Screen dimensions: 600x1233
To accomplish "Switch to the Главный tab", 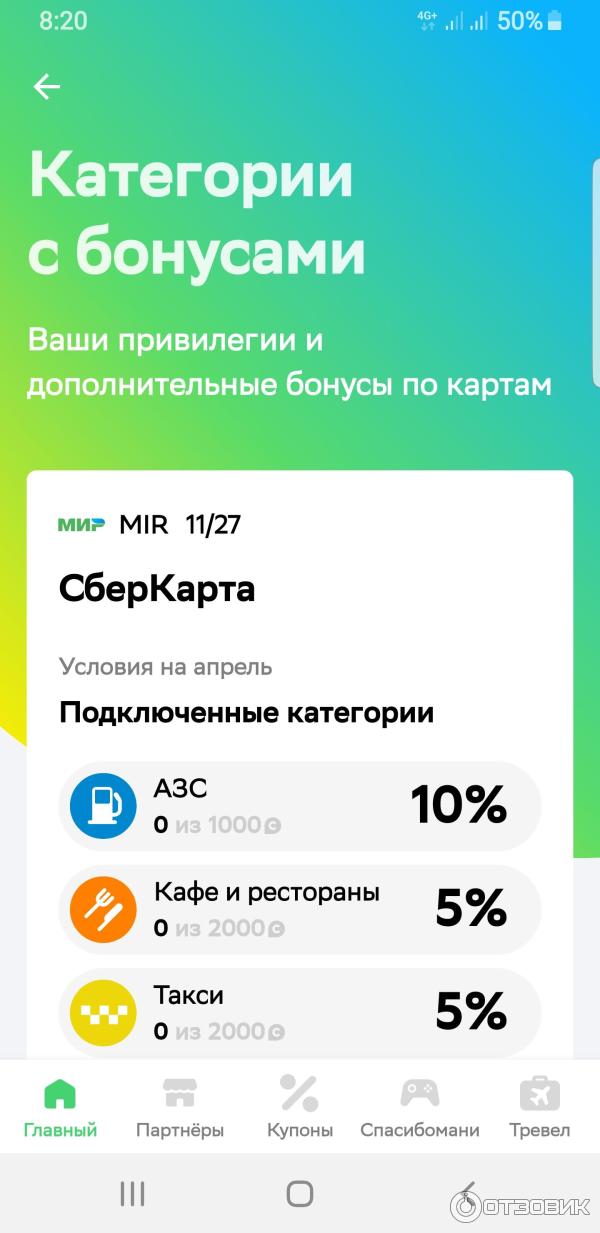I will 60,1107.
